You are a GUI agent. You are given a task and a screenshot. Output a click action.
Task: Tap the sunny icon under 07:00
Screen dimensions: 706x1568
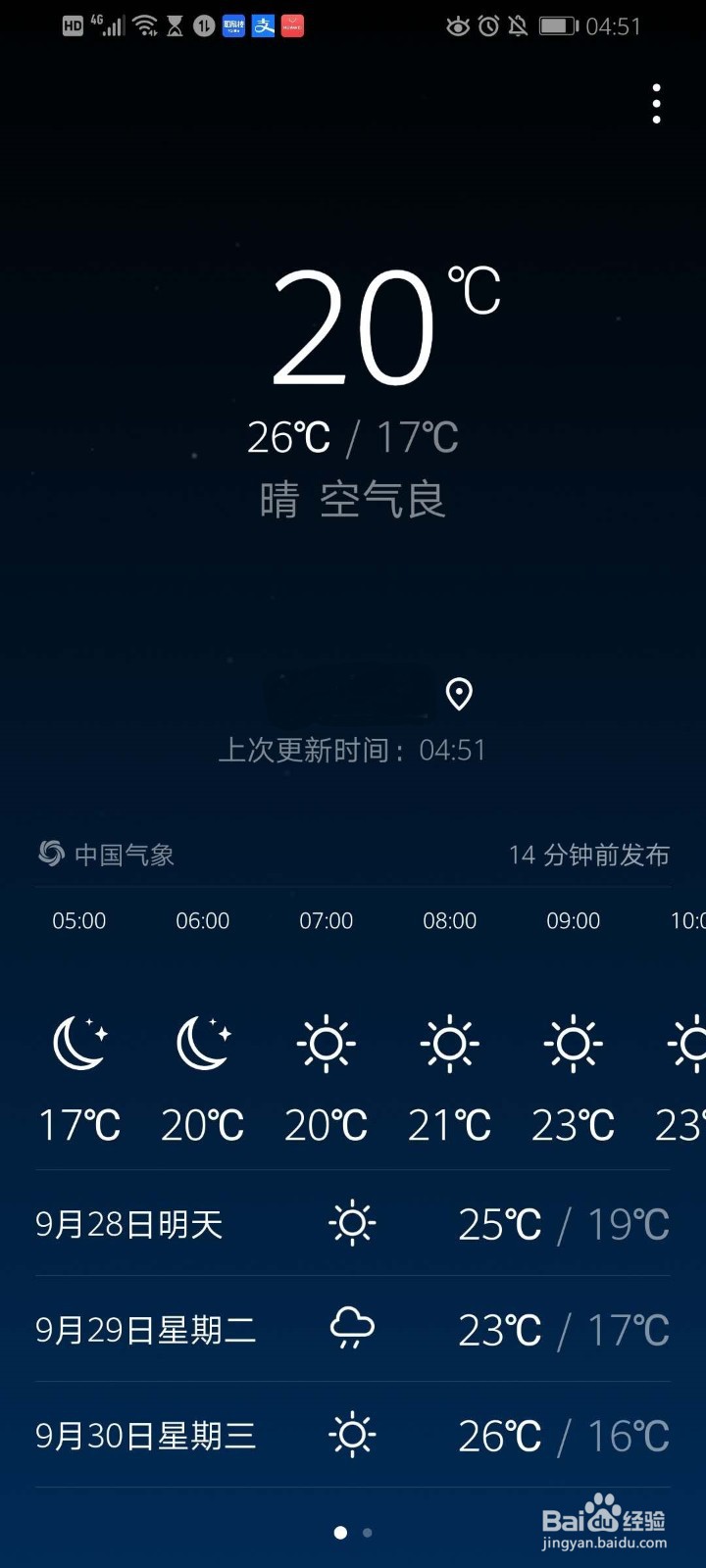(326, 1044)
